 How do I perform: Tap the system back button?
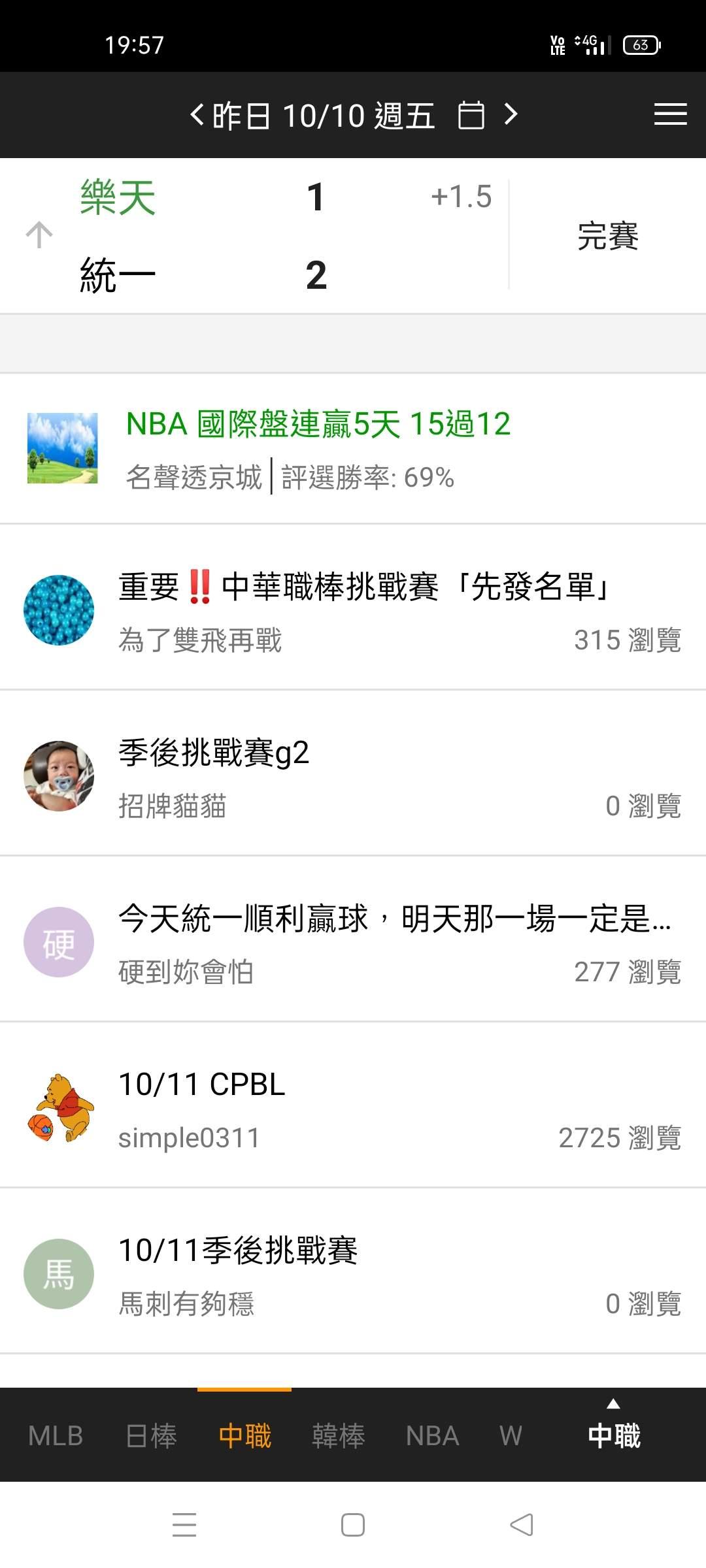522,1525
